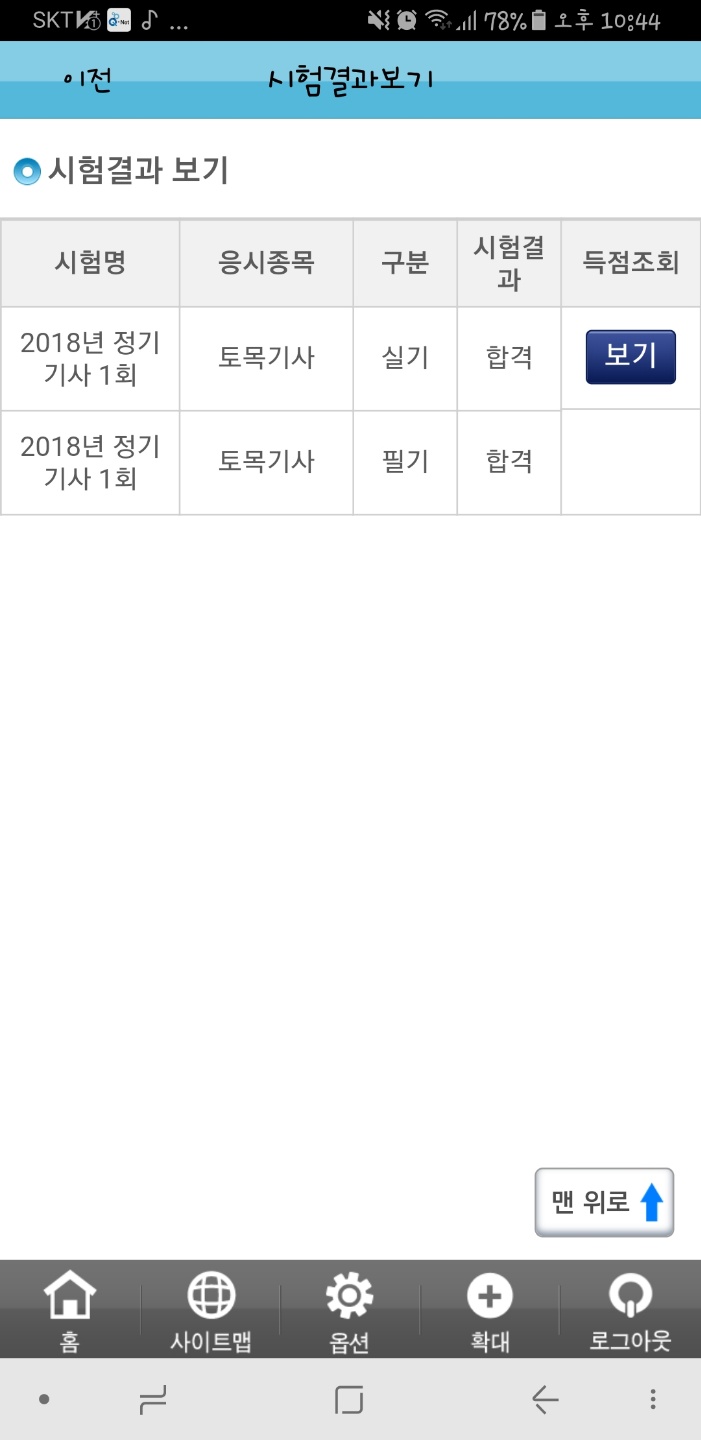Open the 홈 tab
This screenshot has width=701, height=1440.
click(69, 1310)
